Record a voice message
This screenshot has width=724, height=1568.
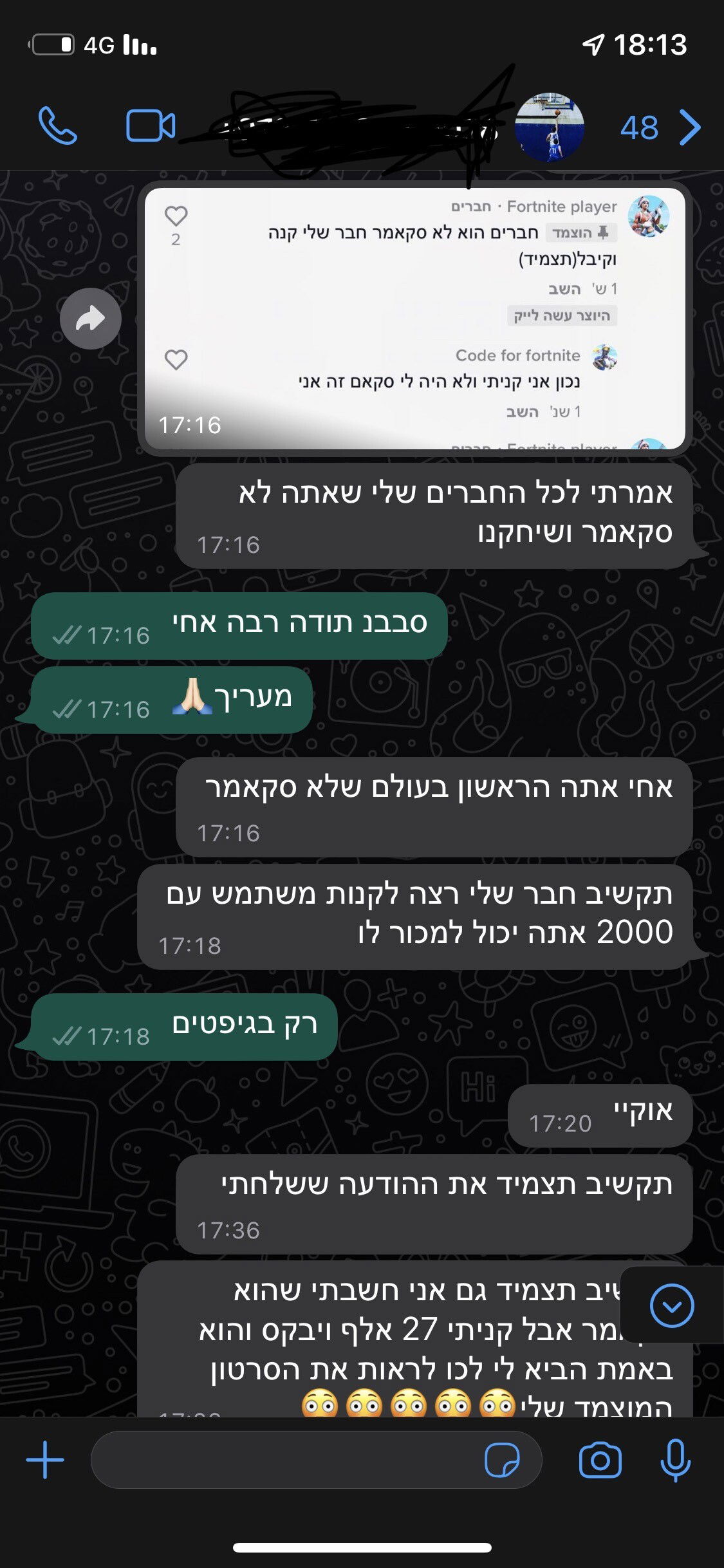click(675, 1460)
